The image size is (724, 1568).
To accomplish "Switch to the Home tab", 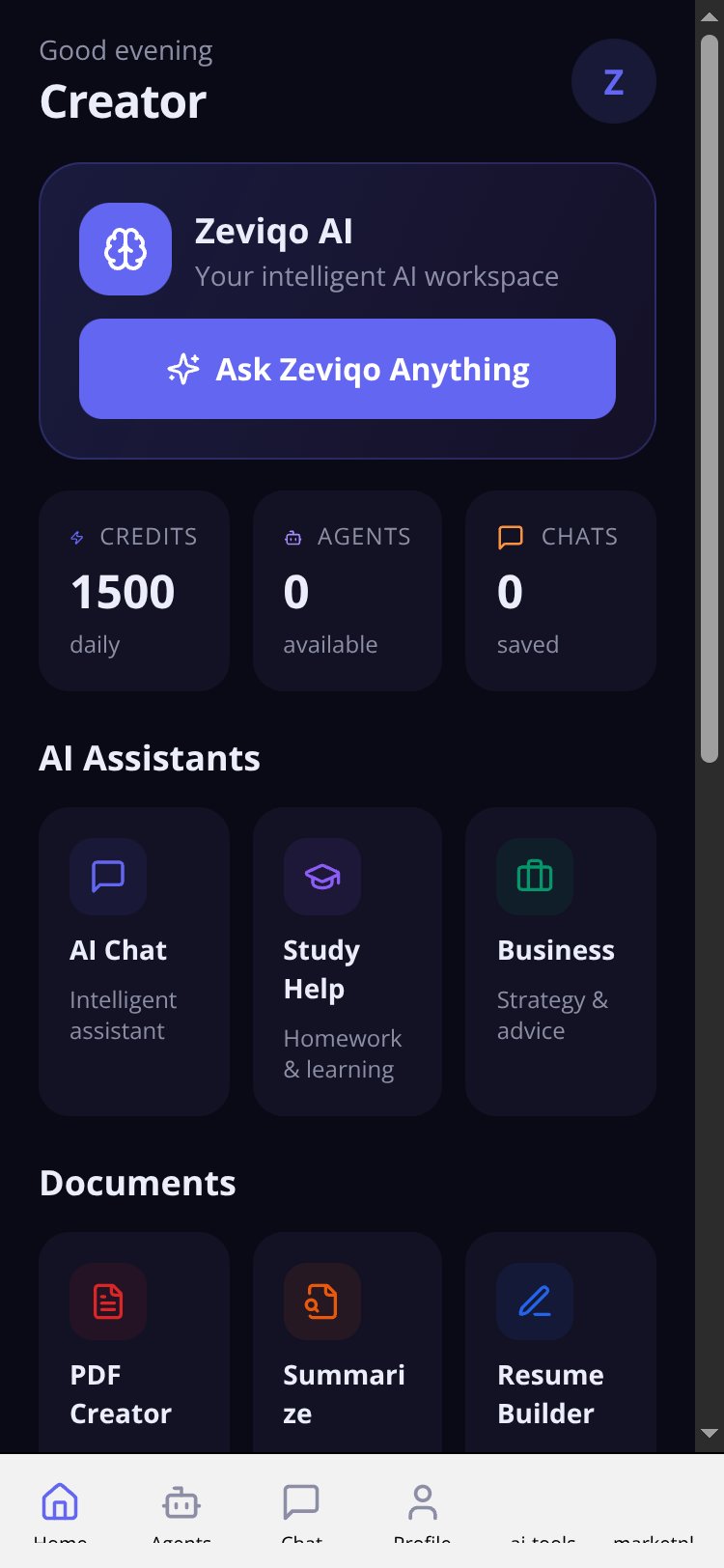I will [x=60, y=1510].
